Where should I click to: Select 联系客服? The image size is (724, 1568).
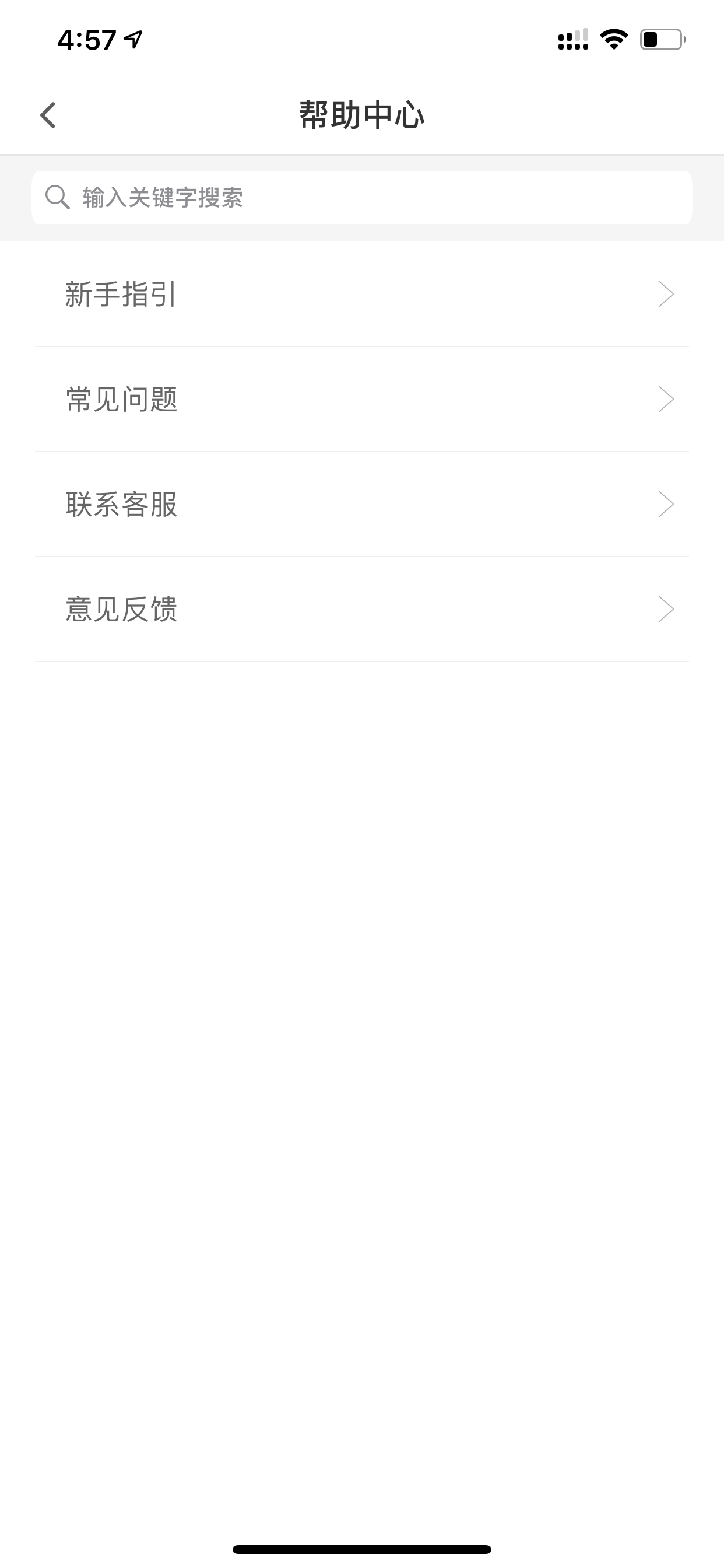(x=362, y=504)
